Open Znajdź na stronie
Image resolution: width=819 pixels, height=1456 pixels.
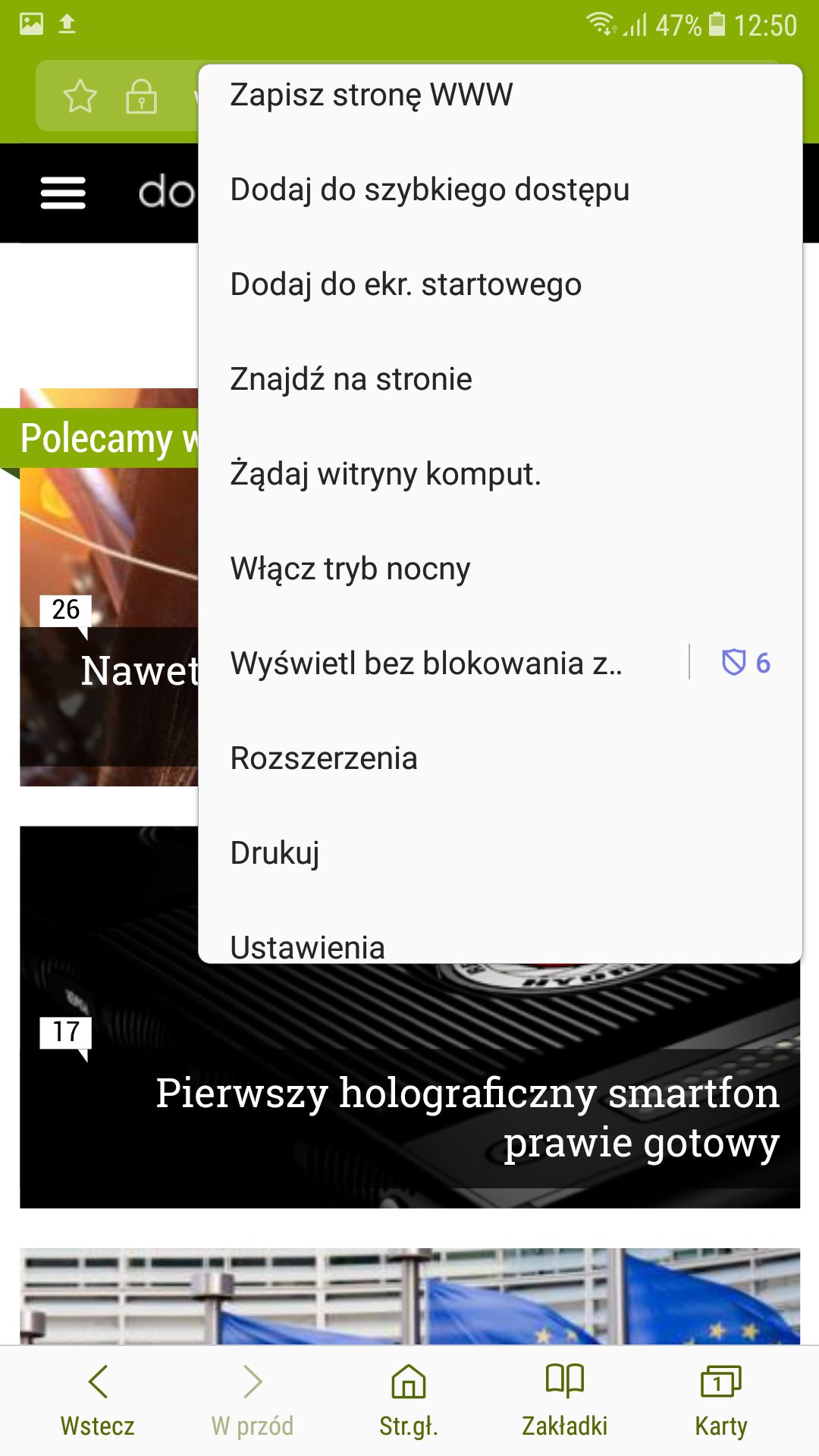tap(500, 379)
